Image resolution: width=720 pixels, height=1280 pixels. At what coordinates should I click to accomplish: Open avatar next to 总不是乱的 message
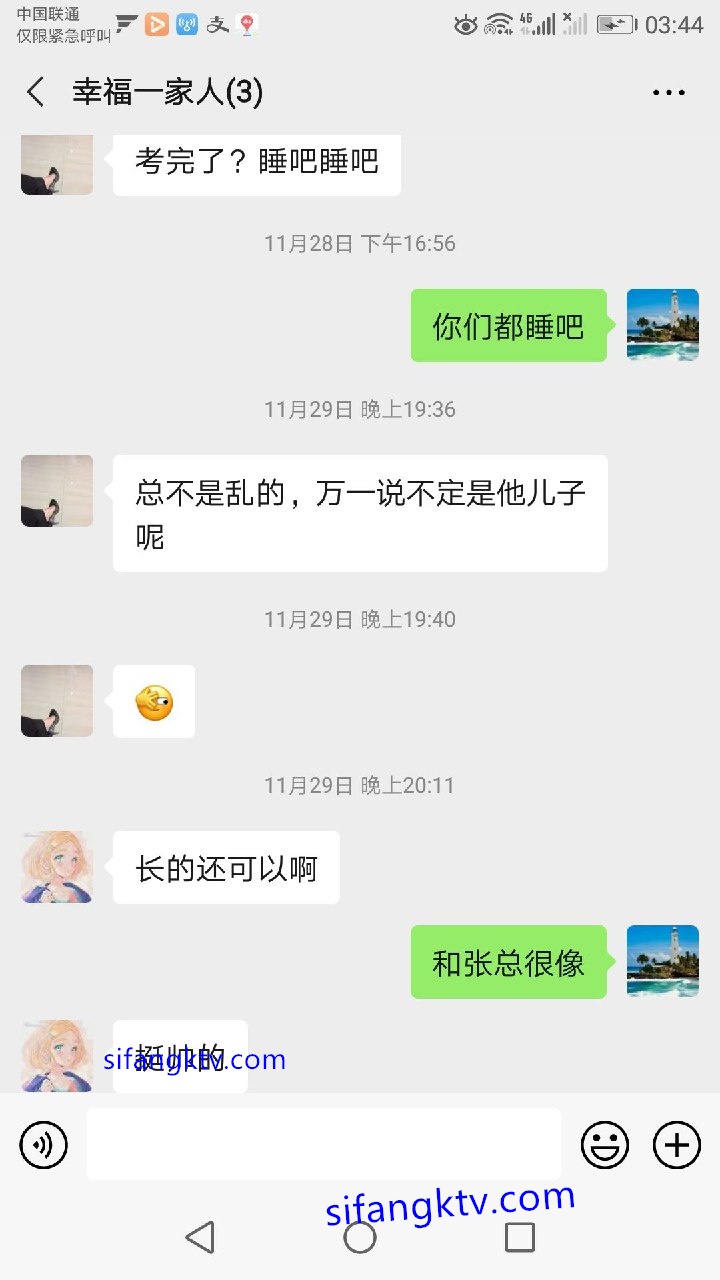pyautogui.click(x=57, y=491)
